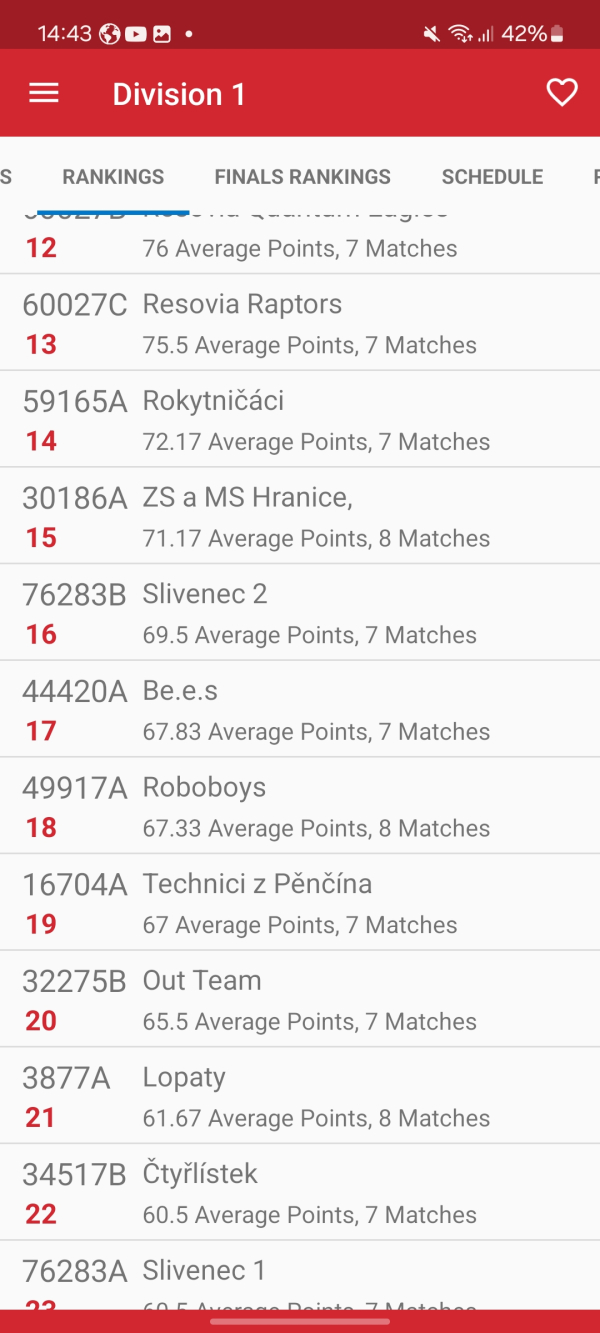The image size is (600, 1333).
Task: Open team 16704A Technici z Pěnčína
Action: 300,903
